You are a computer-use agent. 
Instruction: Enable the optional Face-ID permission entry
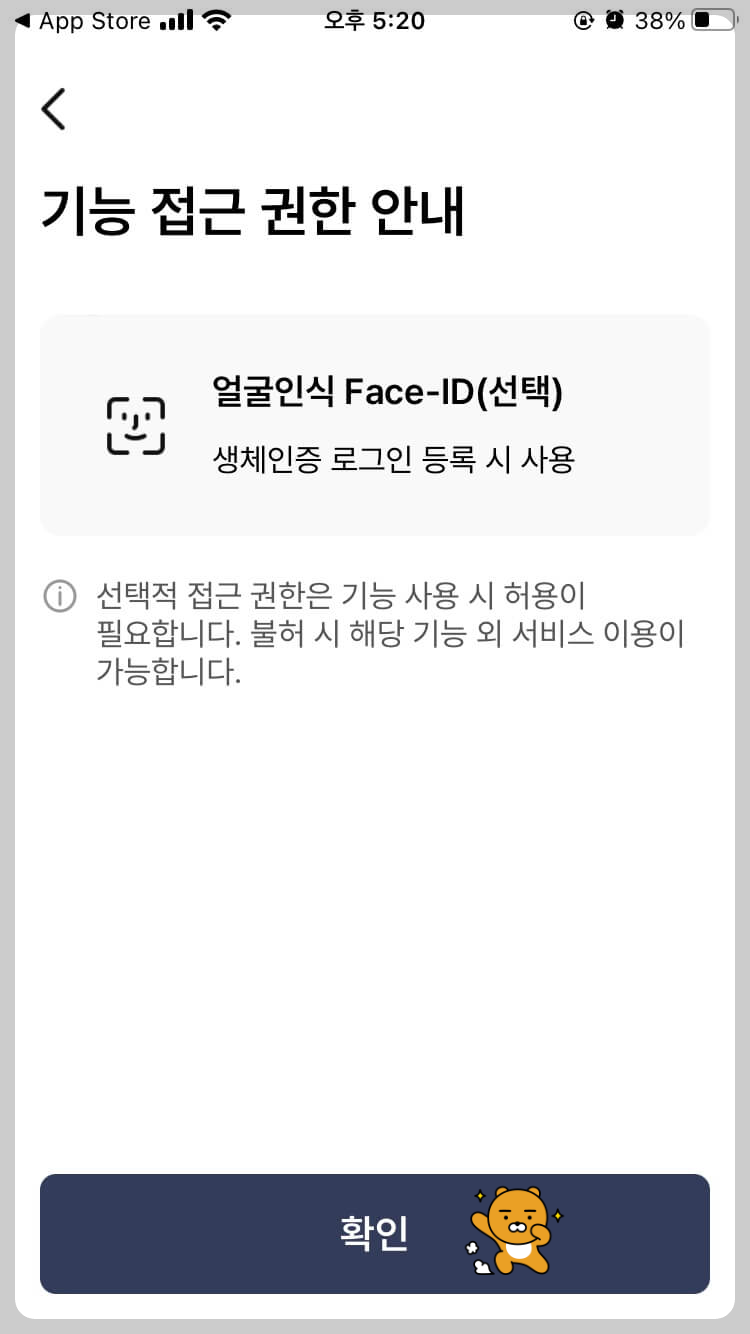coord(374,422)
